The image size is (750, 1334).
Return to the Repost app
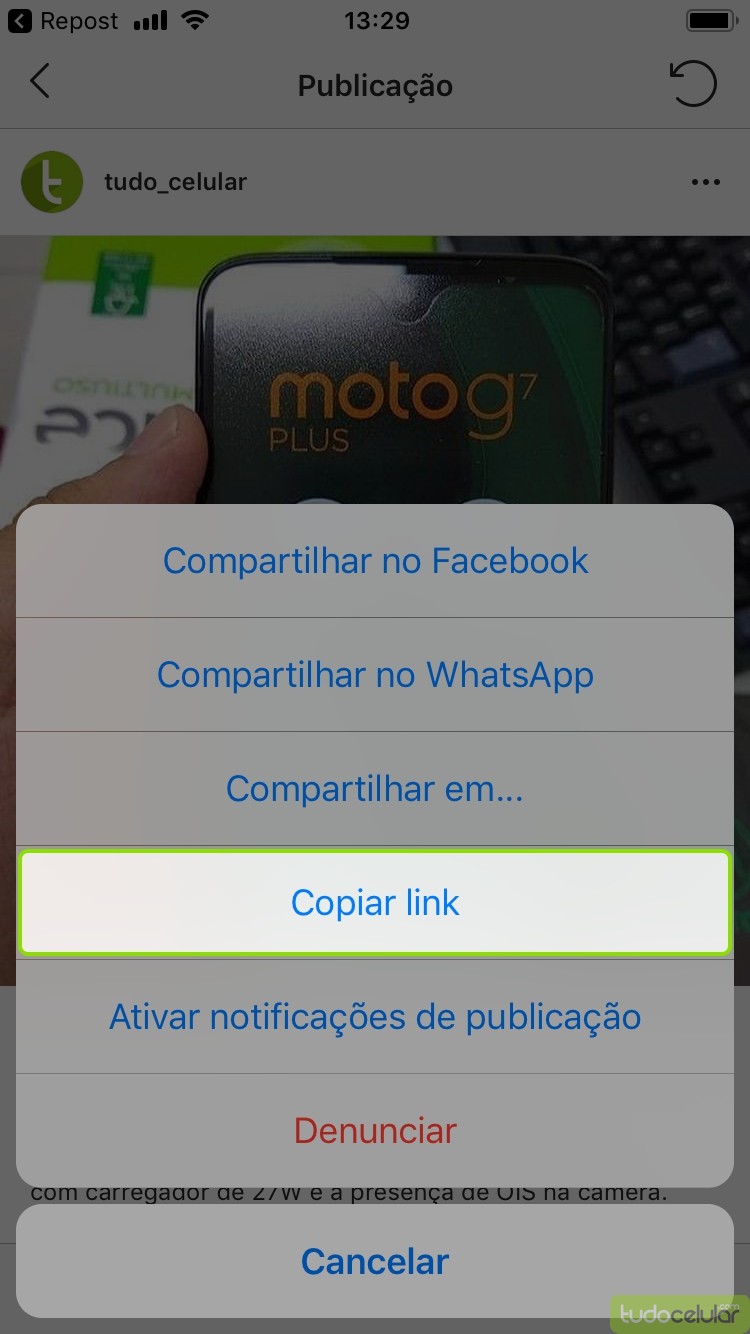point(64,21)
